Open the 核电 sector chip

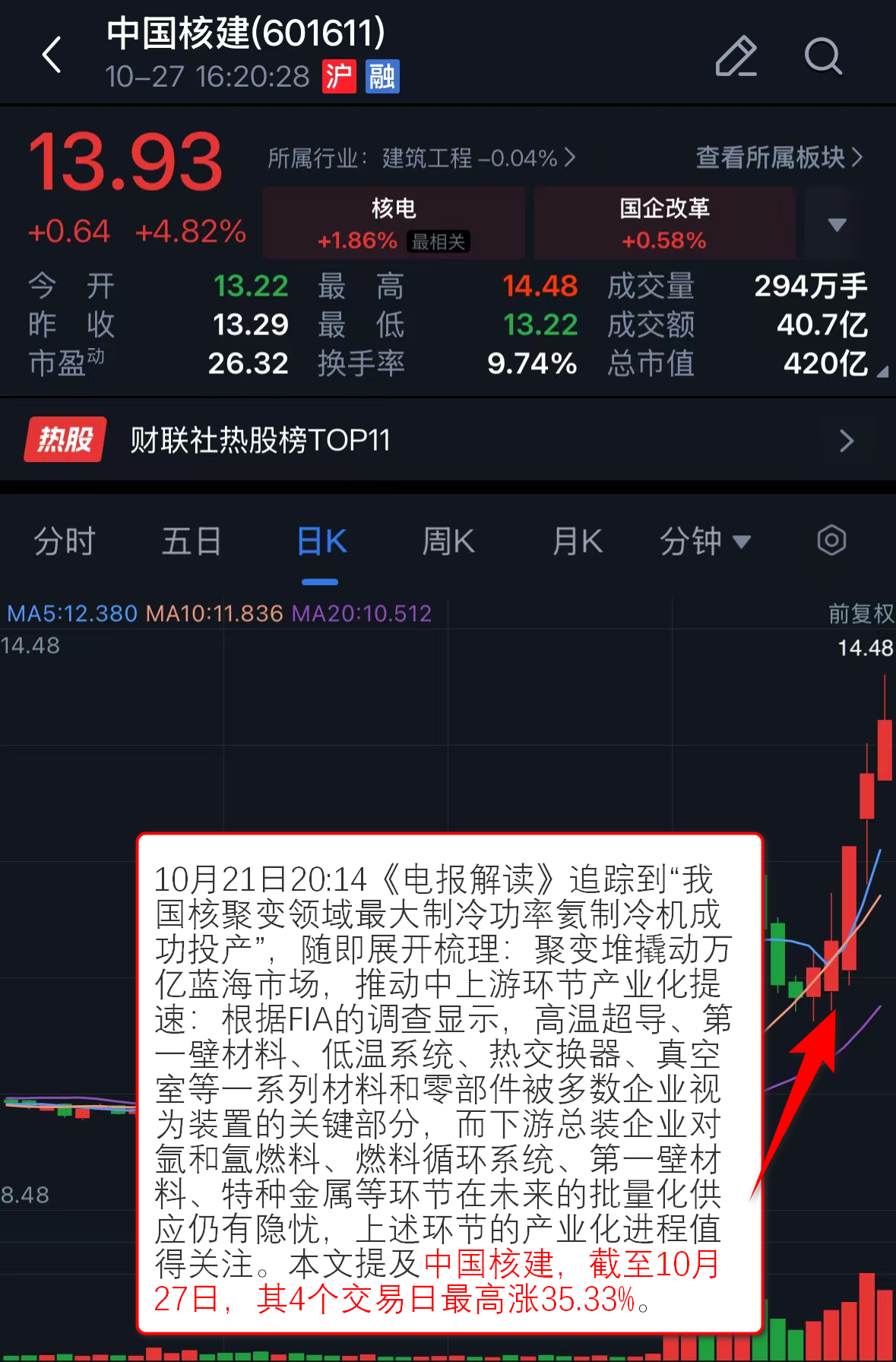(394, 223)
